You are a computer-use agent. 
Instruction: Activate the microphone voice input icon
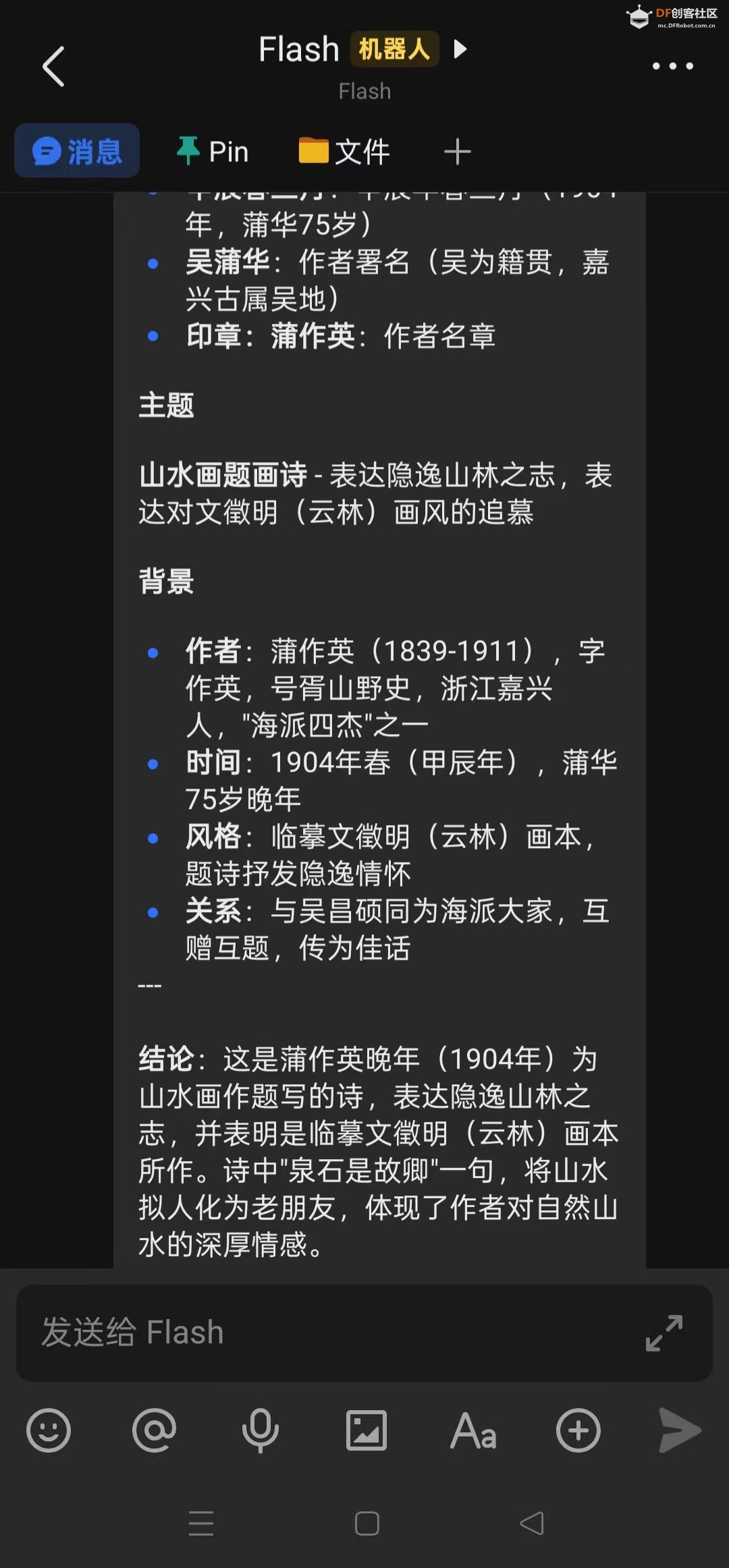coord(260,1428)
